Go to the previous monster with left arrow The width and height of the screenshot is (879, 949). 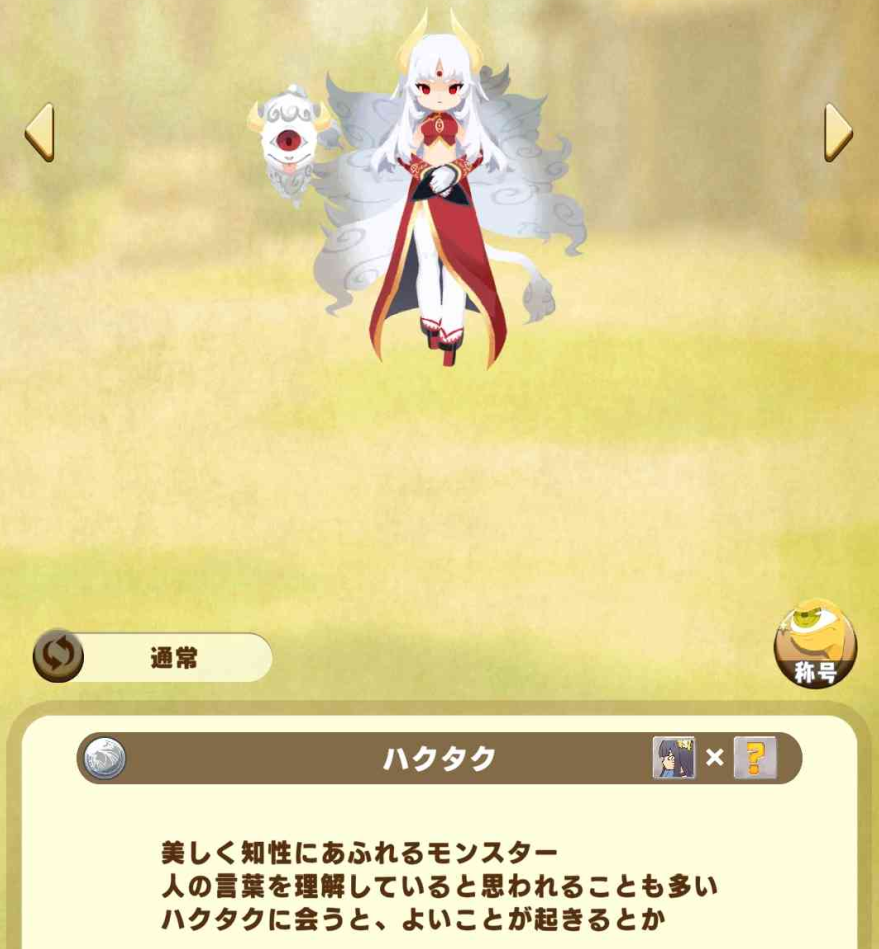(x=39, y=132)
